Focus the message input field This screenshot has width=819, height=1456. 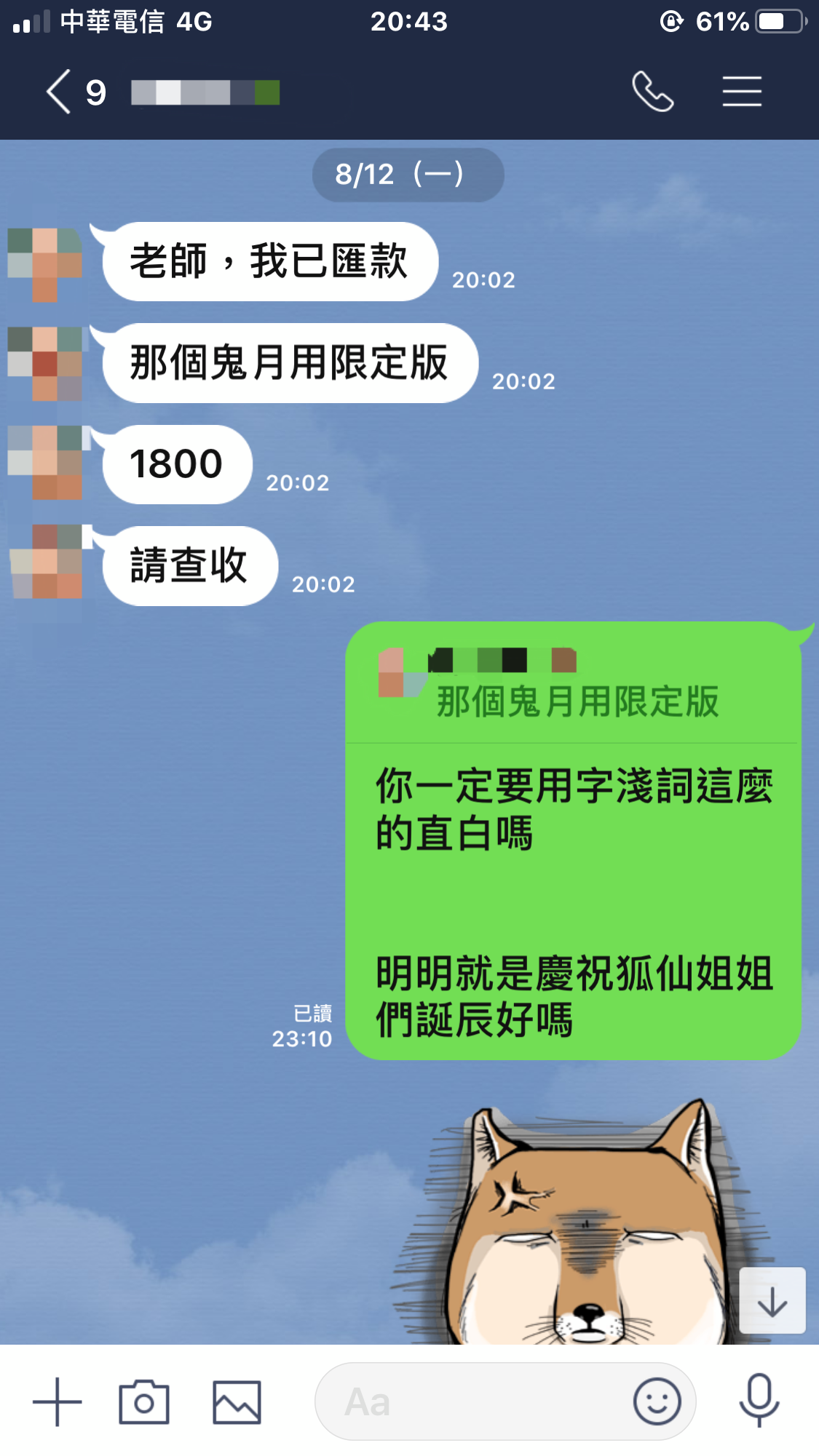click(473, 1401)
